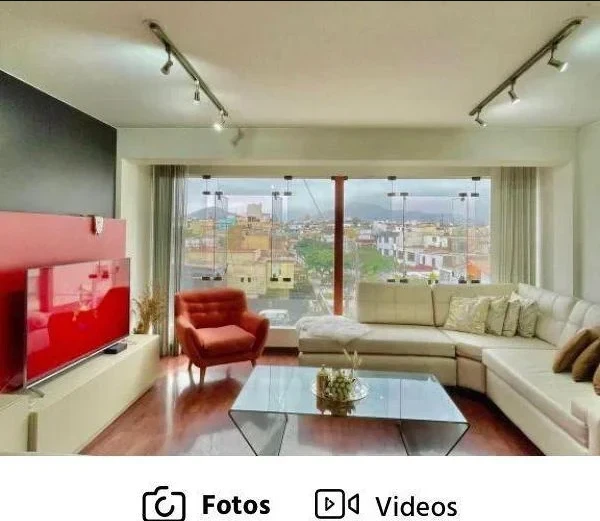
Task: Switch to the Videos tab
Action: (x=386, y=505)
